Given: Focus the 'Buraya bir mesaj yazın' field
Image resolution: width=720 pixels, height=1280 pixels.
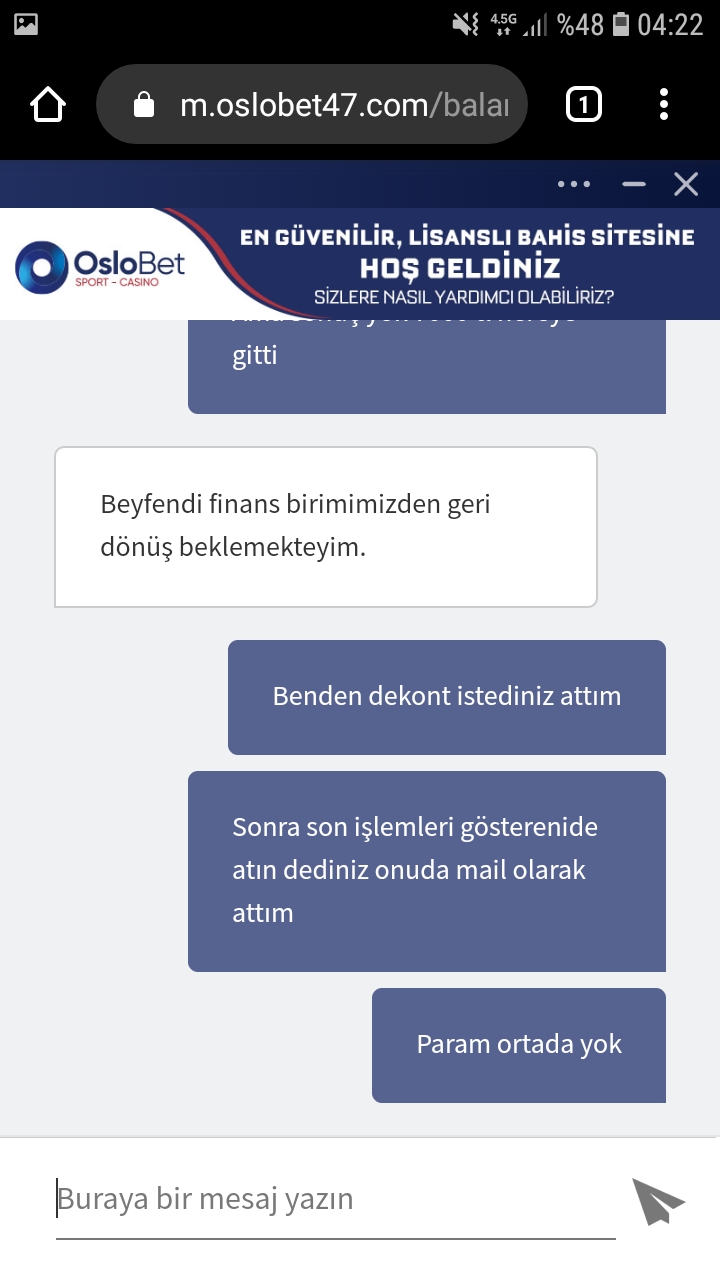Looking at the screenshot, I should pyautogui.click(x=336, y=1199).
